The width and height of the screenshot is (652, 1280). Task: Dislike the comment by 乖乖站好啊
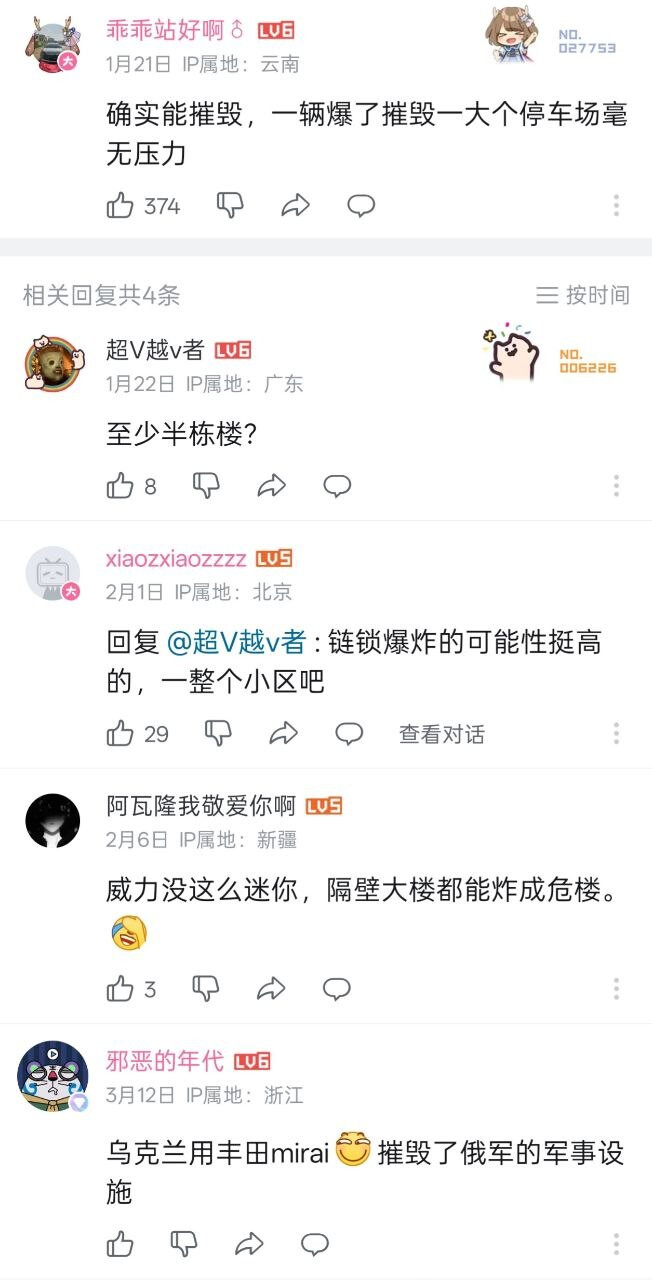coord(230,206)
